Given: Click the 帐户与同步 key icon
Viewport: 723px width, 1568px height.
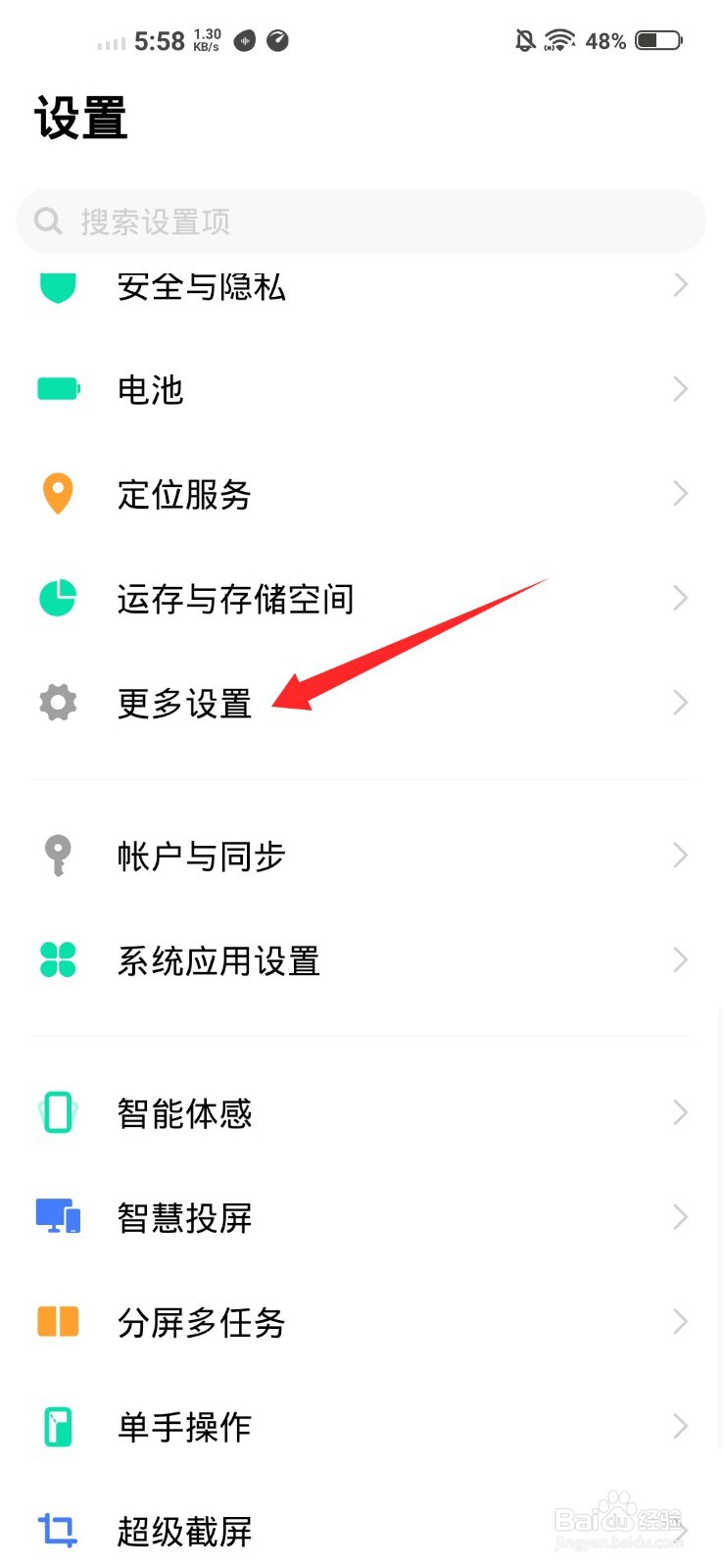Looking at the screenshot, I should coord(57,855).
